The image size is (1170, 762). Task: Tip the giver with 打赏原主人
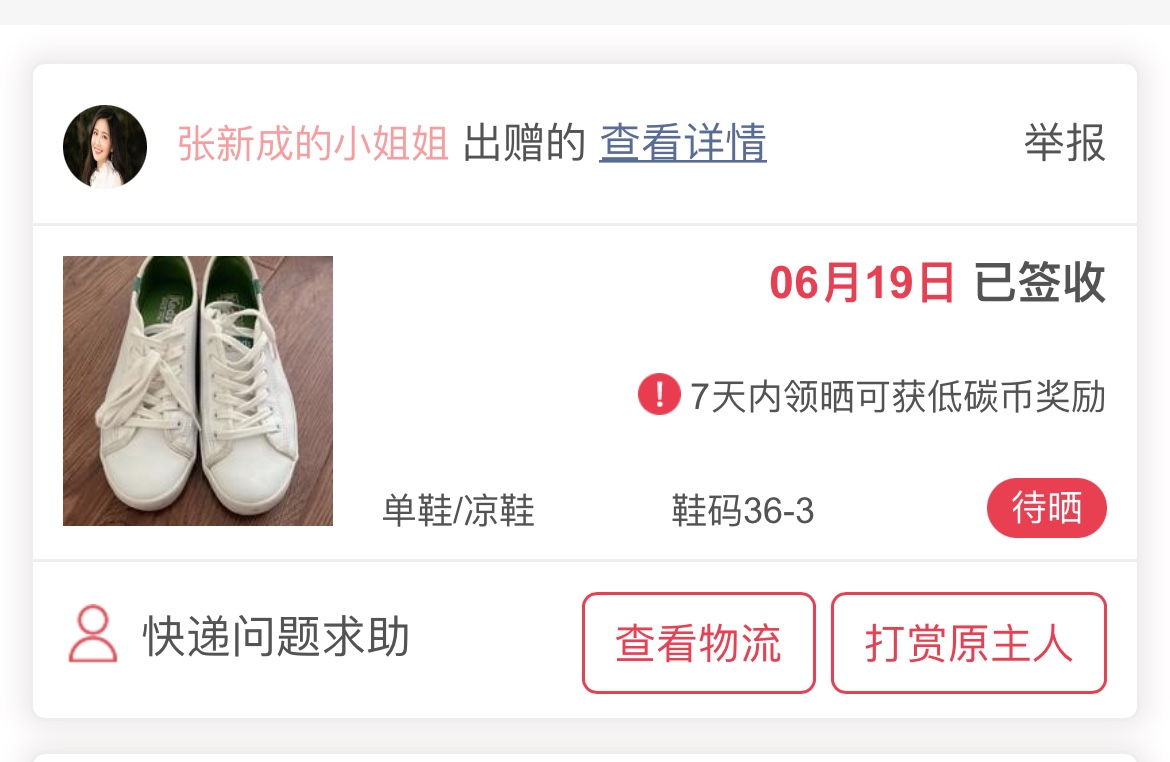point(968,643)
